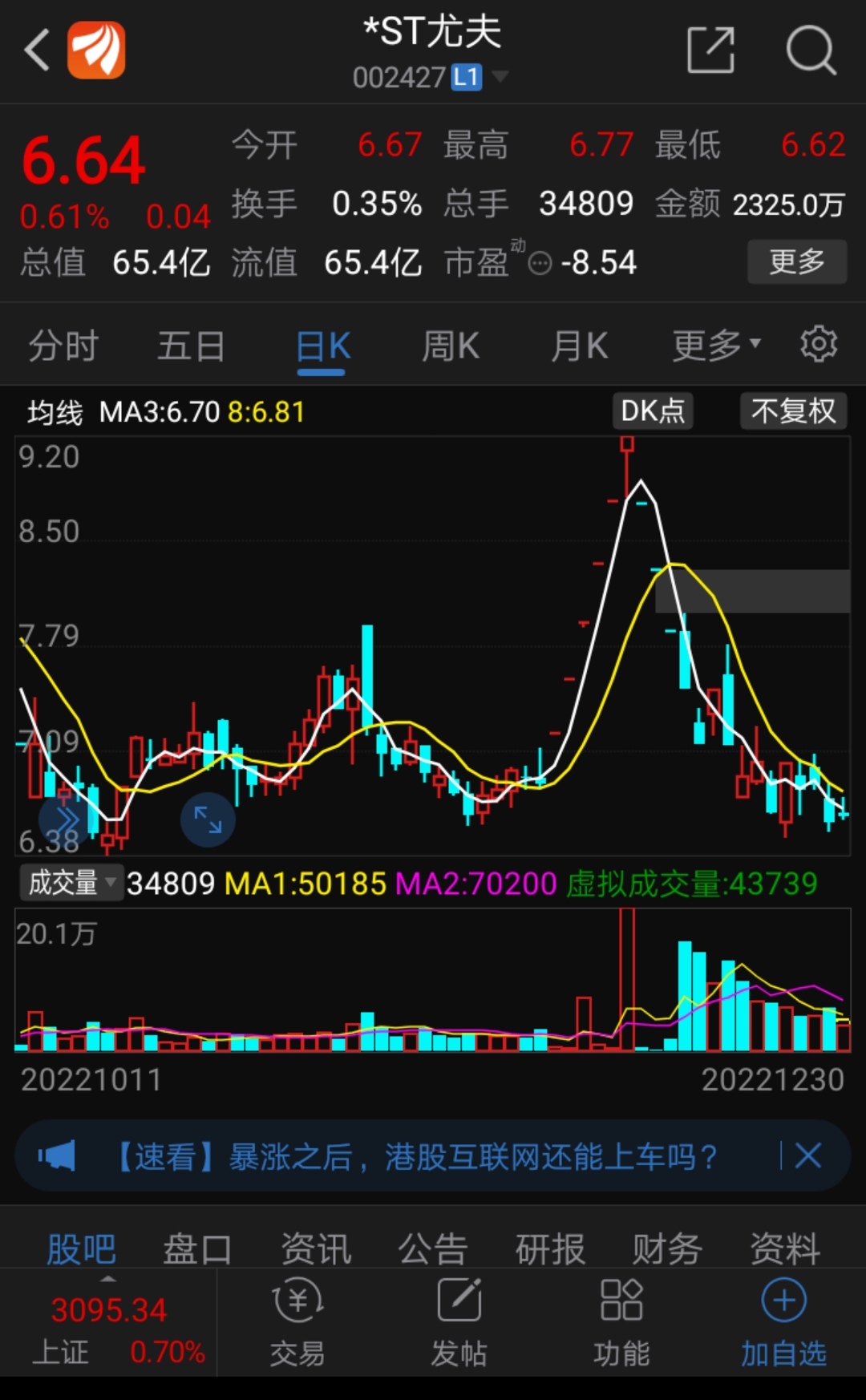Screen dimensions: 866x1400
Task: Dismiss the 速看 news banner
Action: pos(808,1156)
